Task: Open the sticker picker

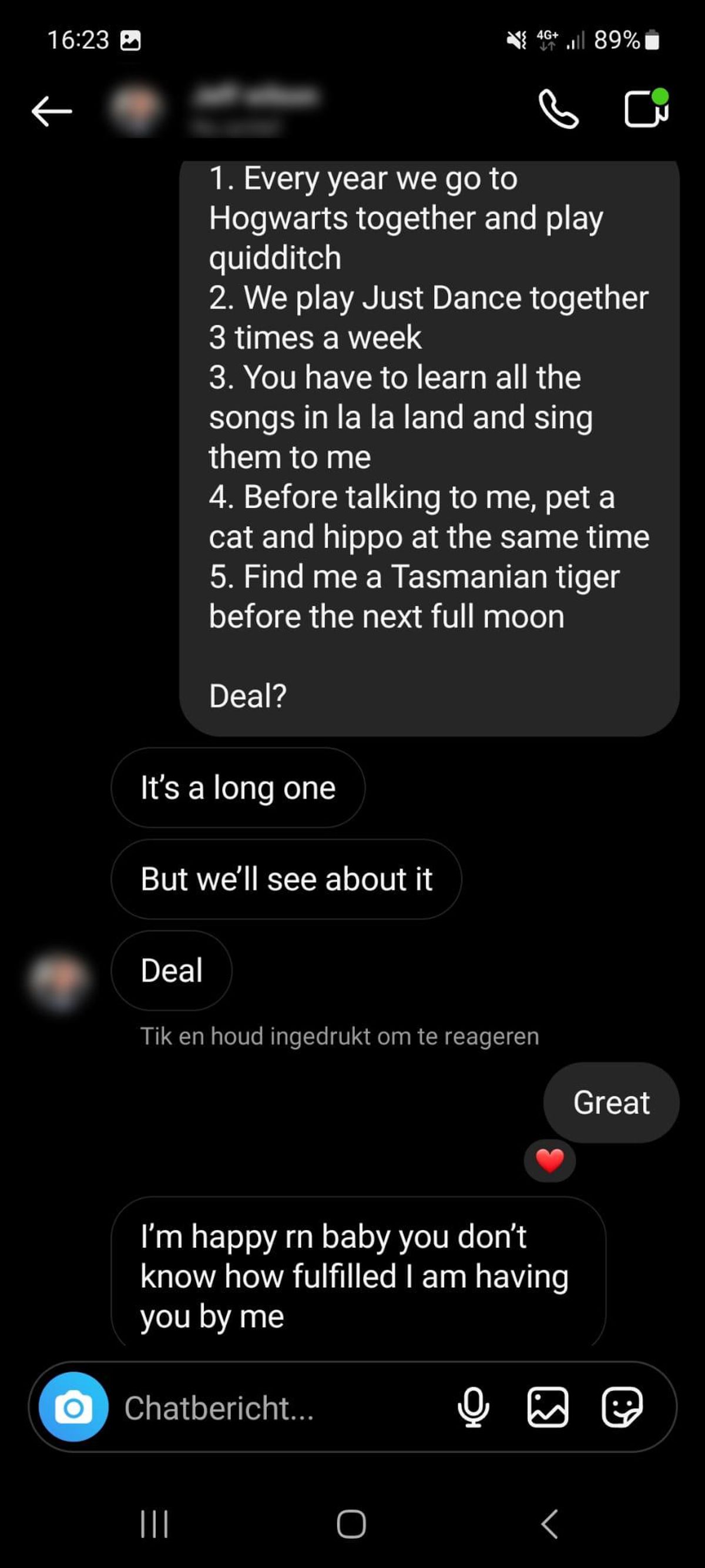Action: (x=622, y=1408)
